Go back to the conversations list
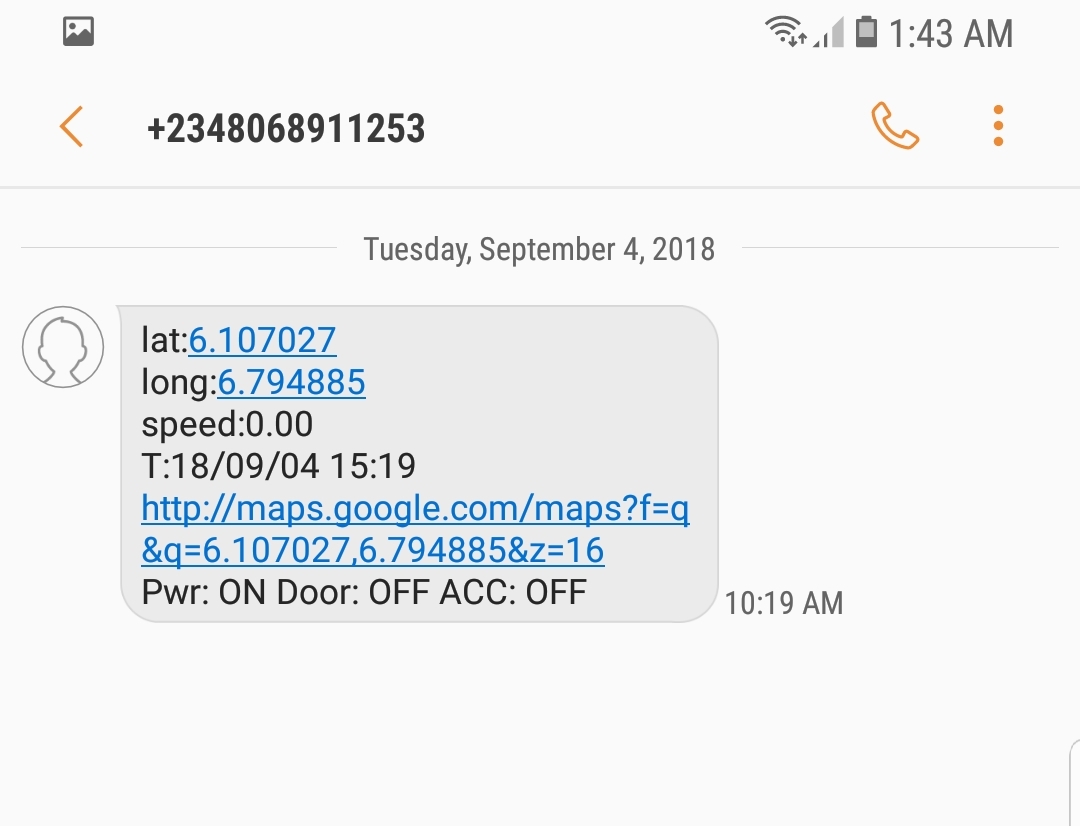 click(x=71, y=128)
